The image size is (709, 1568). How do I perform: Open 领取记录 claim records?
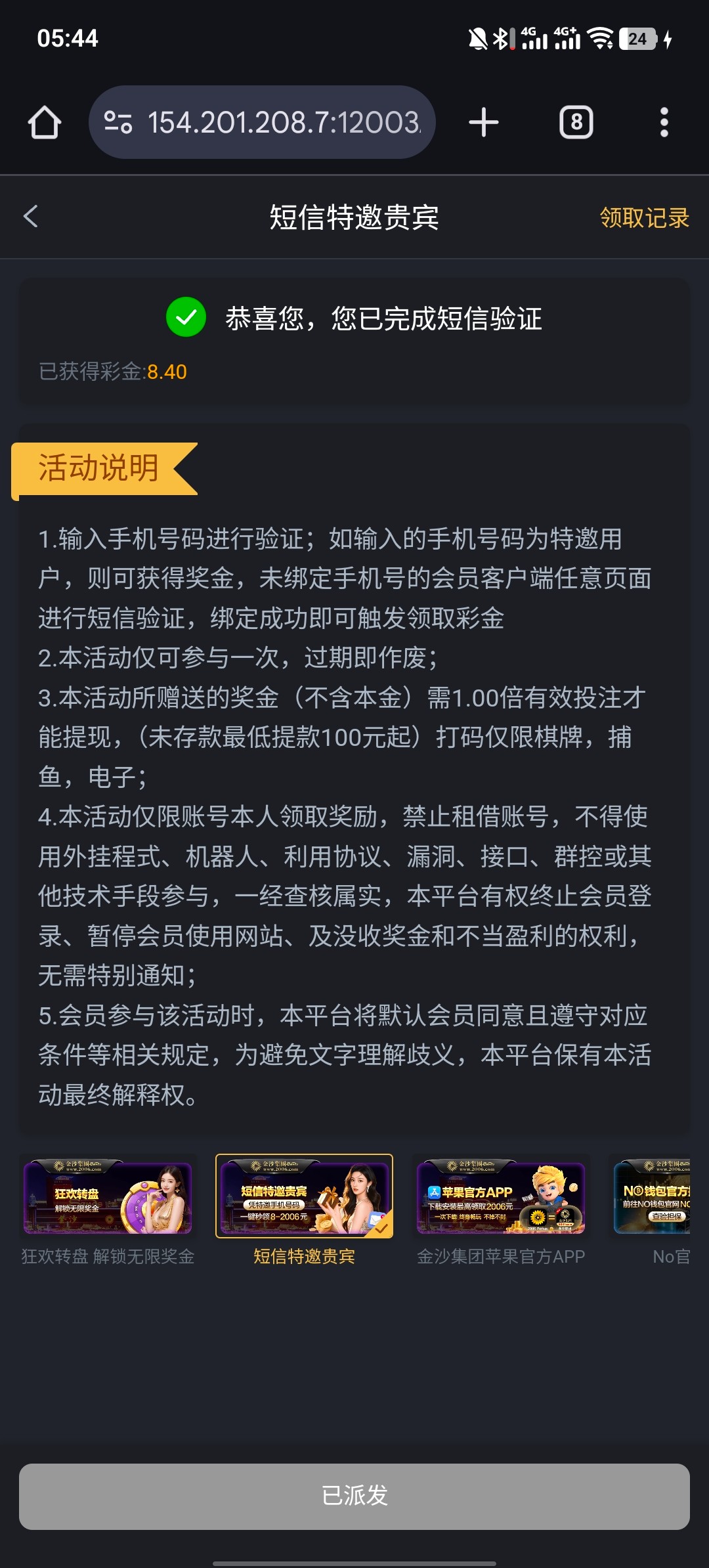(644, 218)
